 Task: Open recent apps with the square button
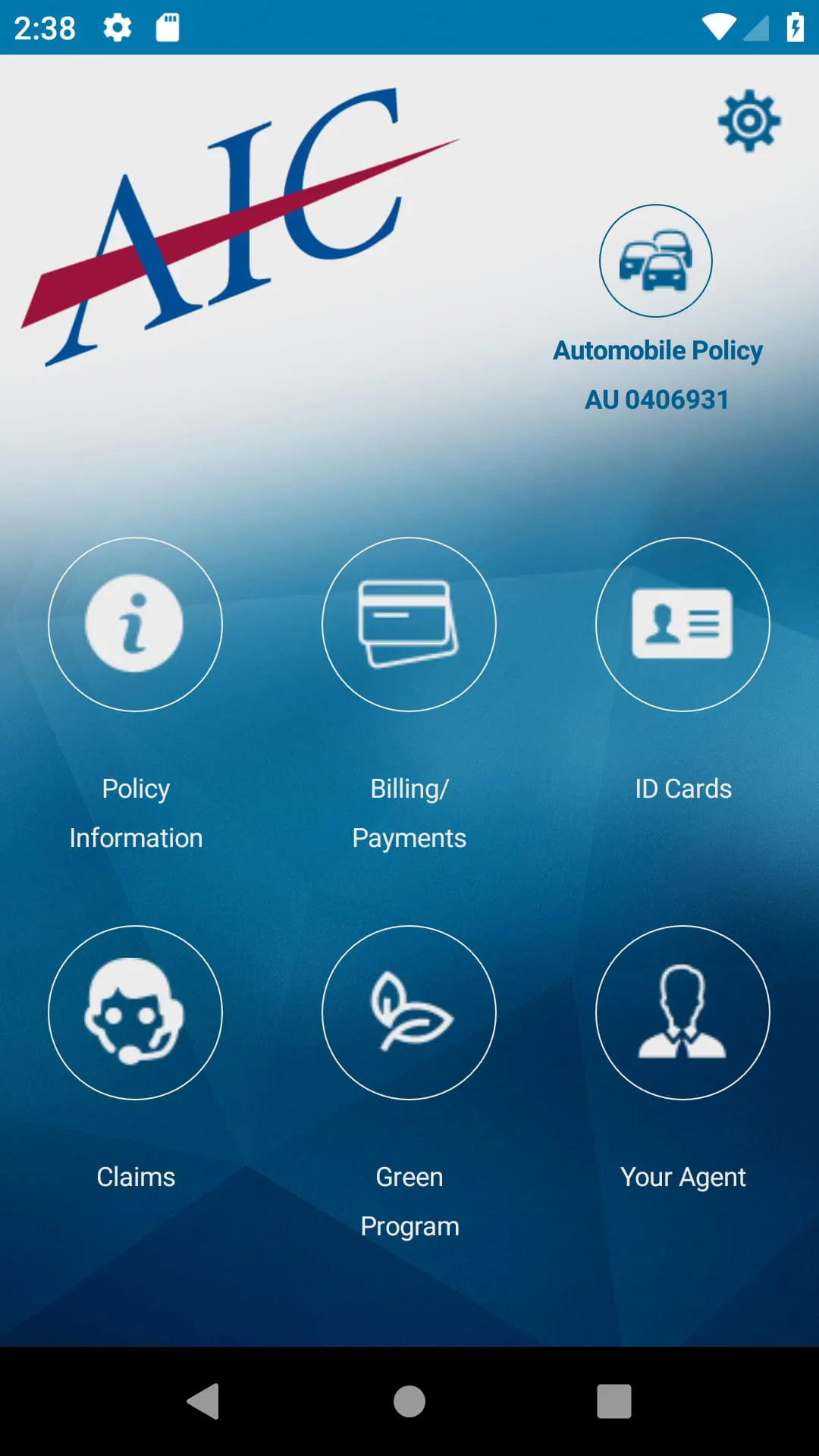pyautogui.click(x=614, y=1399)
